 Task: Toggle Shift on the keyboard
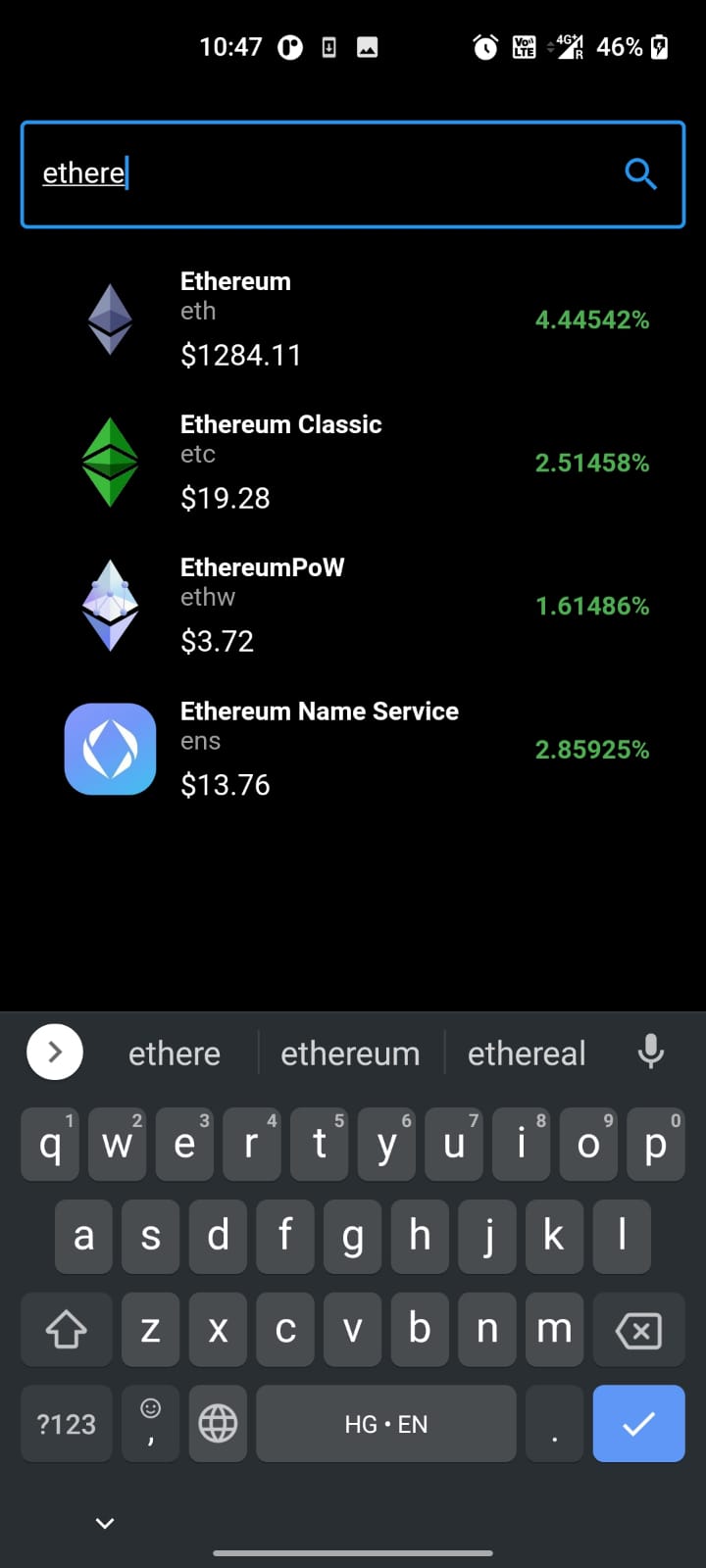(x=66, y=1330)
